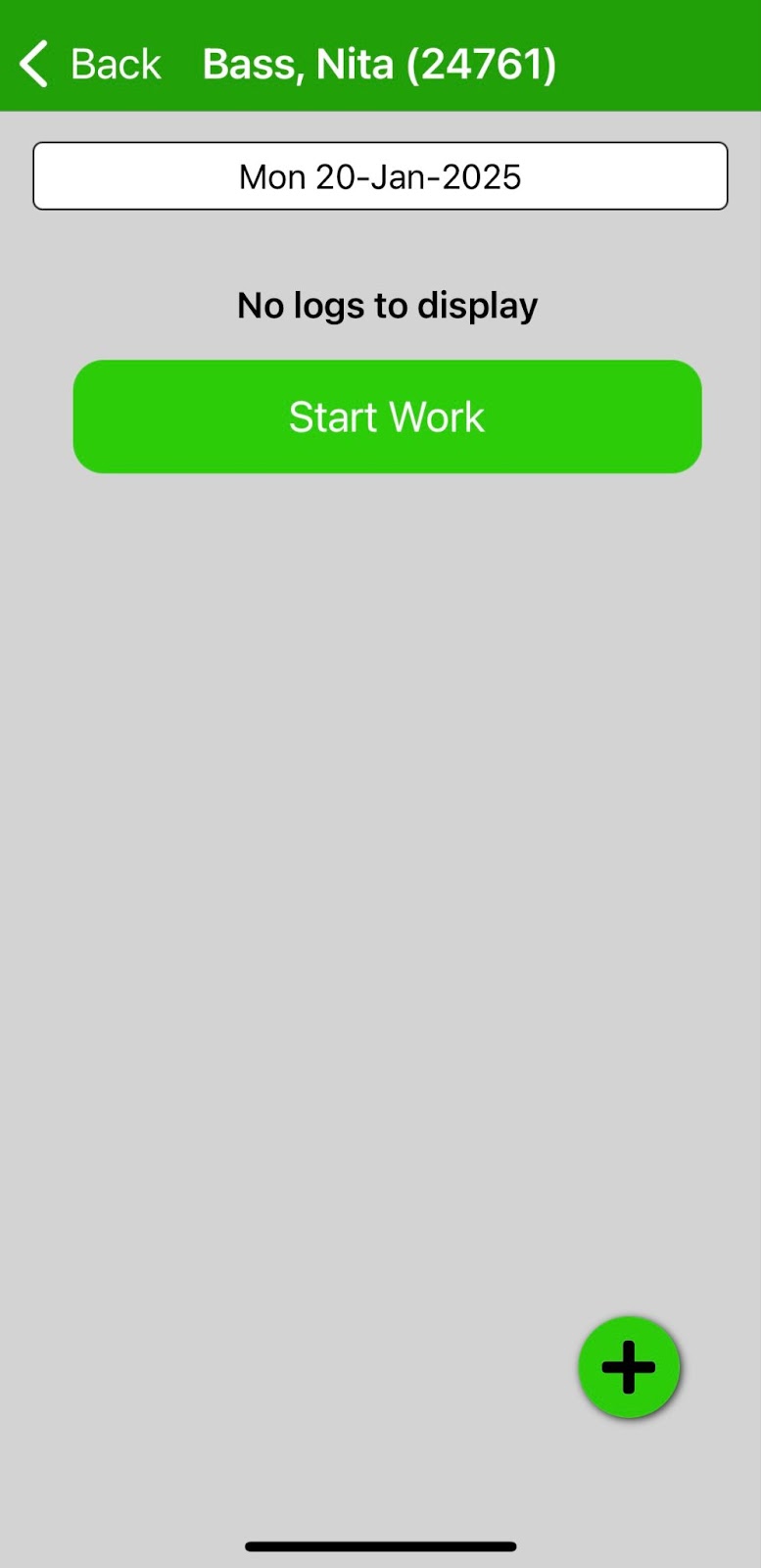761x1568 pixels.
Task: Go back using the Back button
Action: [90, 65]
